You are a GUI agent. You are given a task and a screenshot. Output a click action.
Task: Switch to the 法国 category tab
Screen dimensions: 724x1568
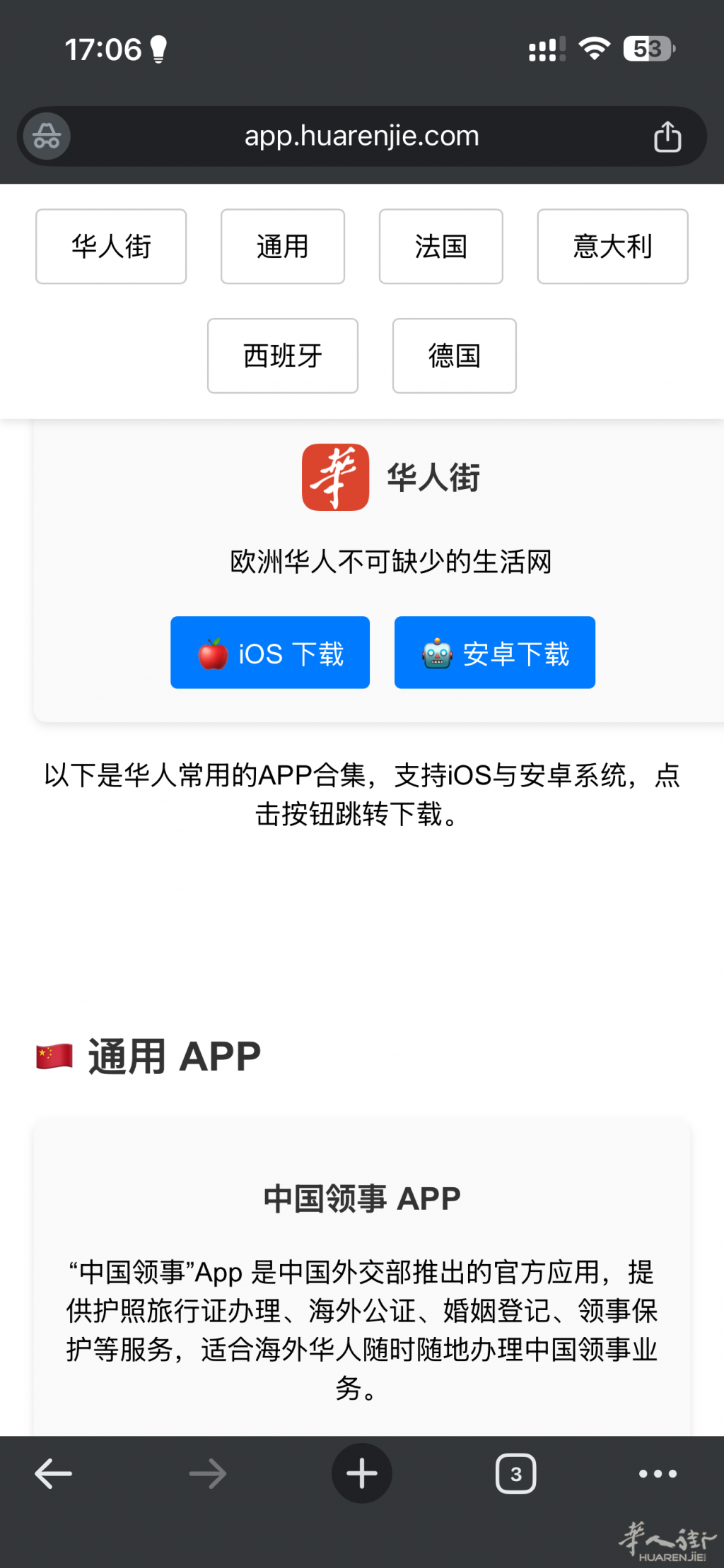click(x=440, y=246)
